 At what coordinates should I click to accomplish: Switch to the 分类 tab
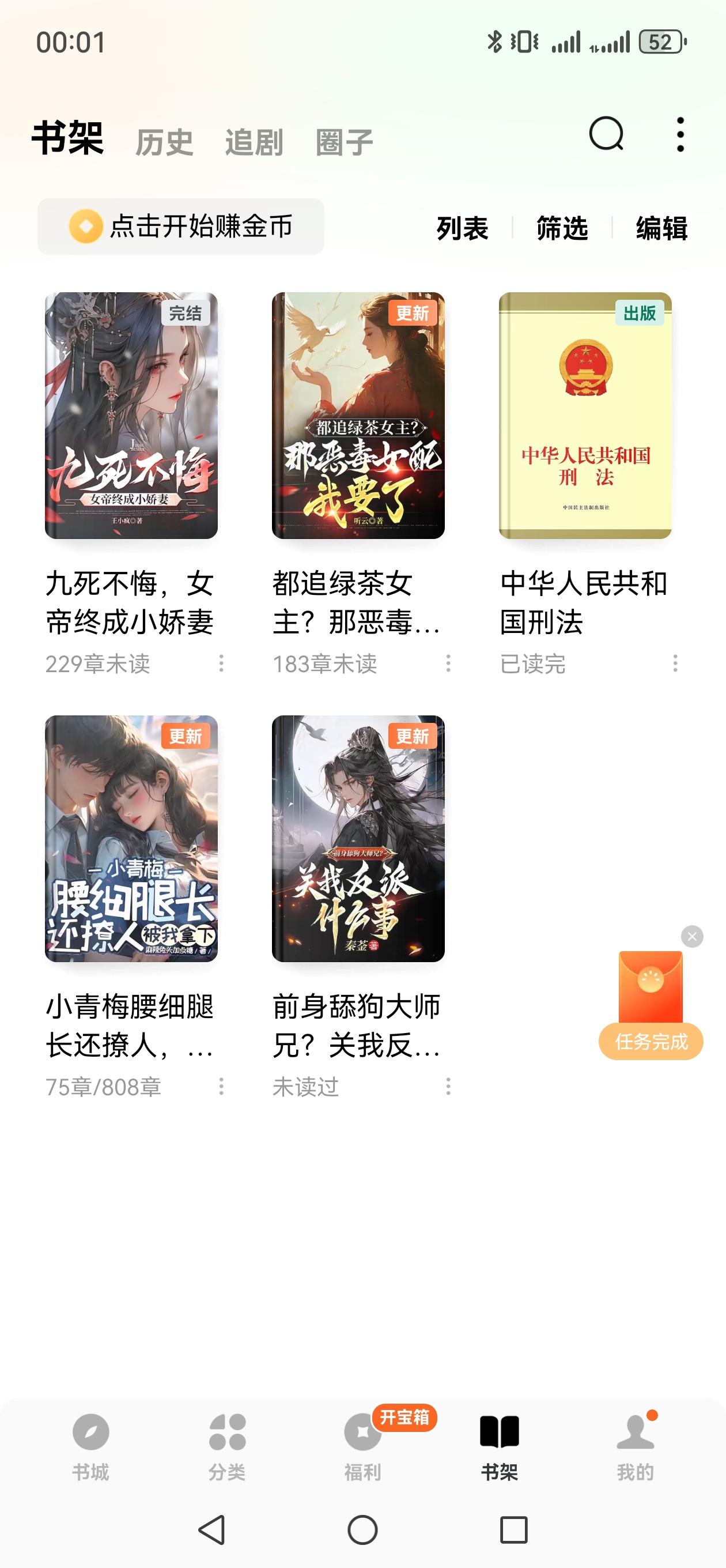[227, 1446]
